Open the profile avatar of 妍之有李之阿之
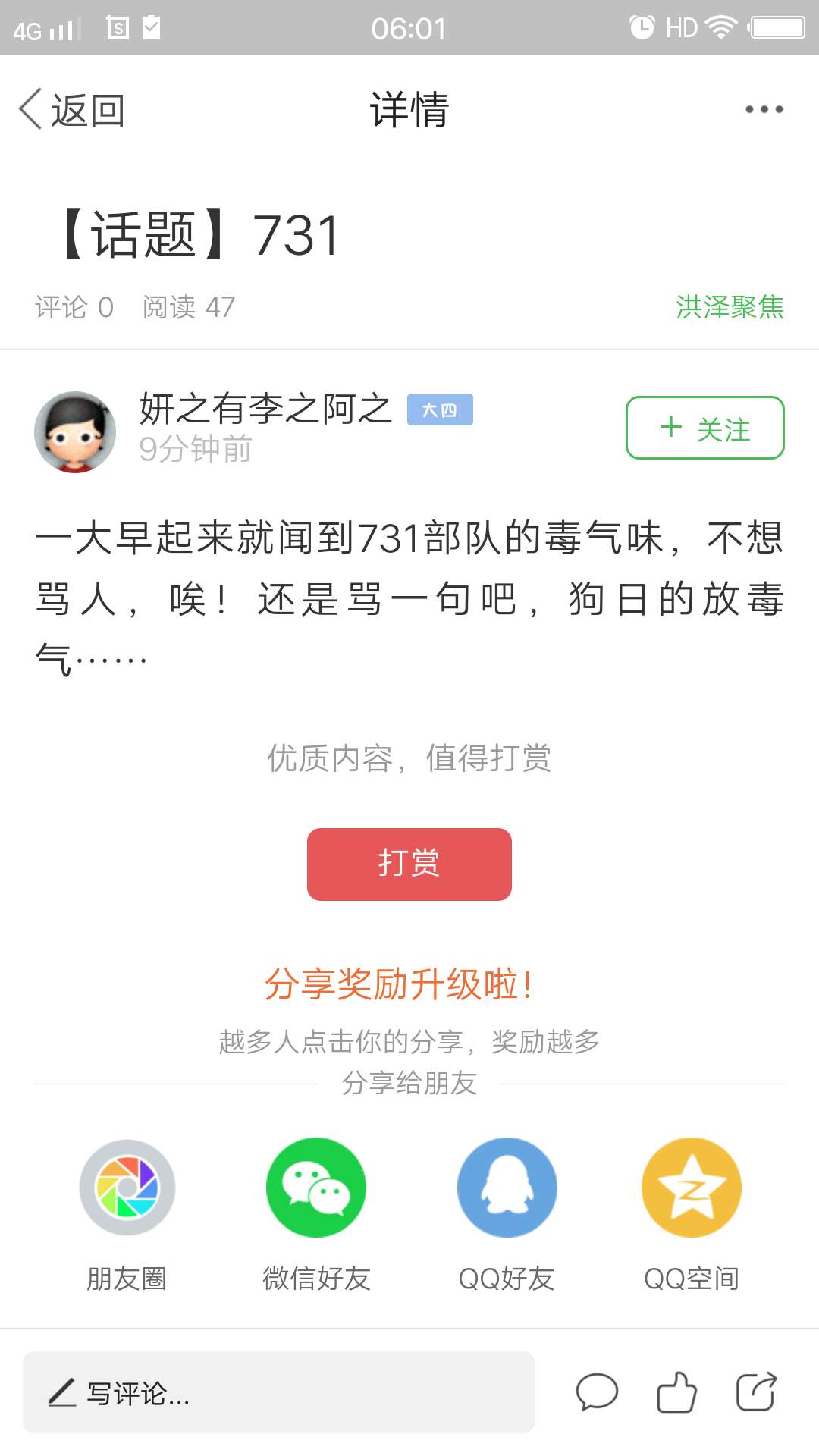The height and width of the screenshot is (1456, 819). coord(75,432)
